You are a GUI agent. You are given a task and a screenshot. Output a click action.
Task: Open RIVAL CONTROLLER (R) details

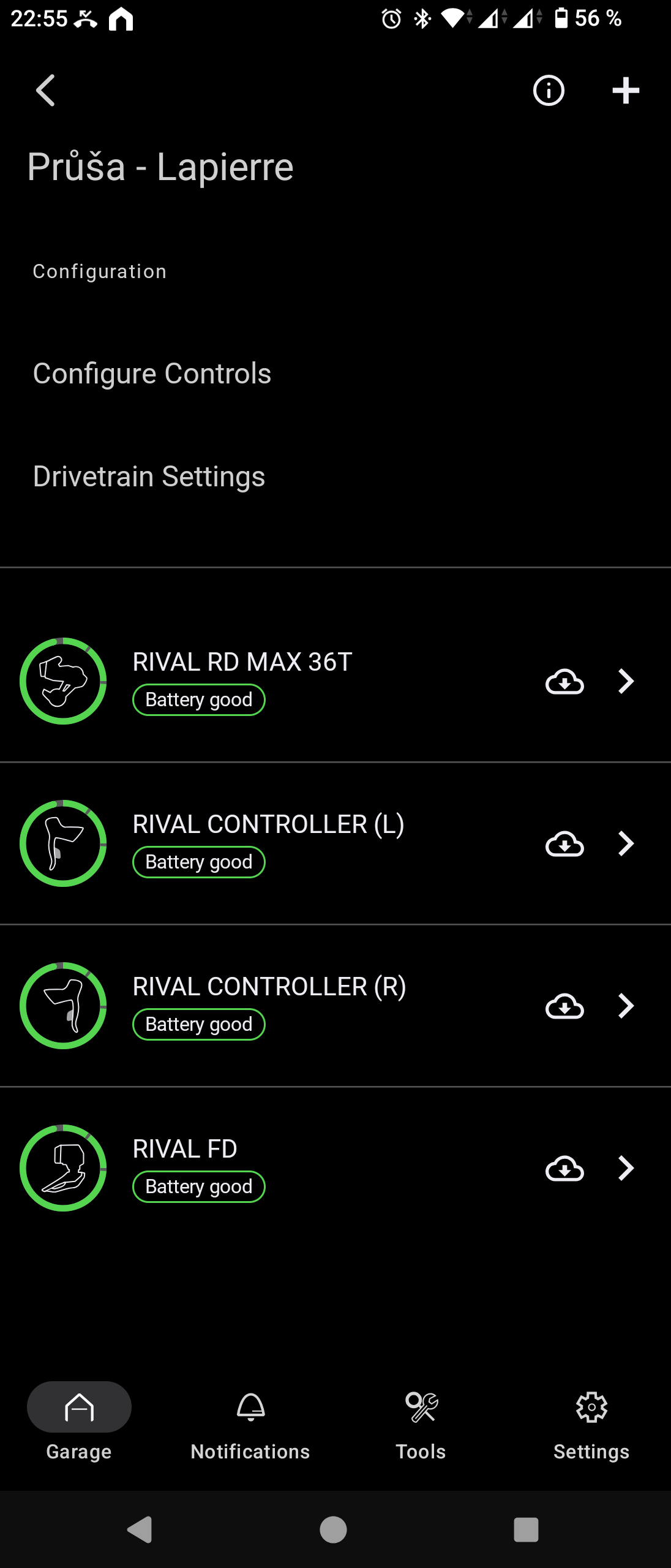(626, 1006)
